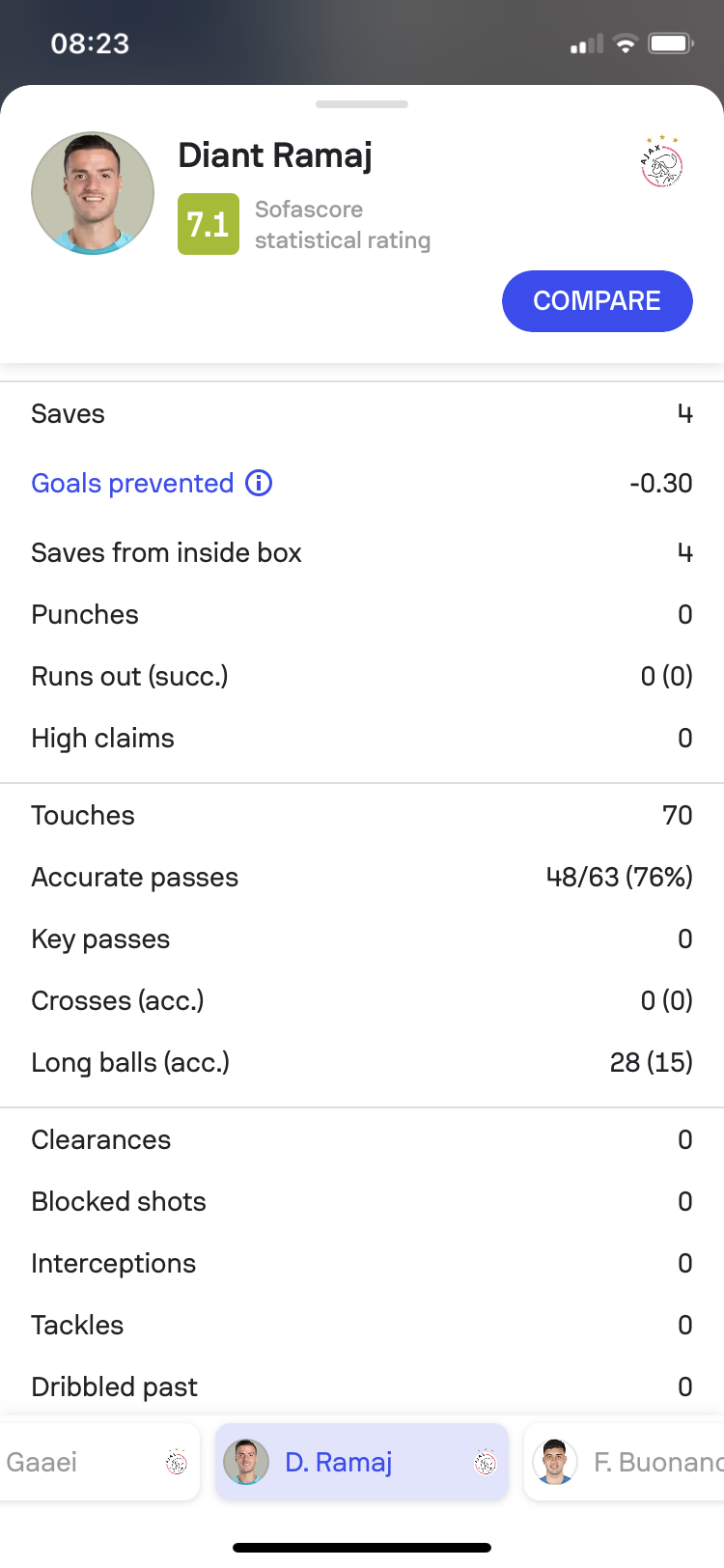Open the Ajax team logo
Image resolution: width=724 pixels, height=1568 pixels.
point(662,161)
